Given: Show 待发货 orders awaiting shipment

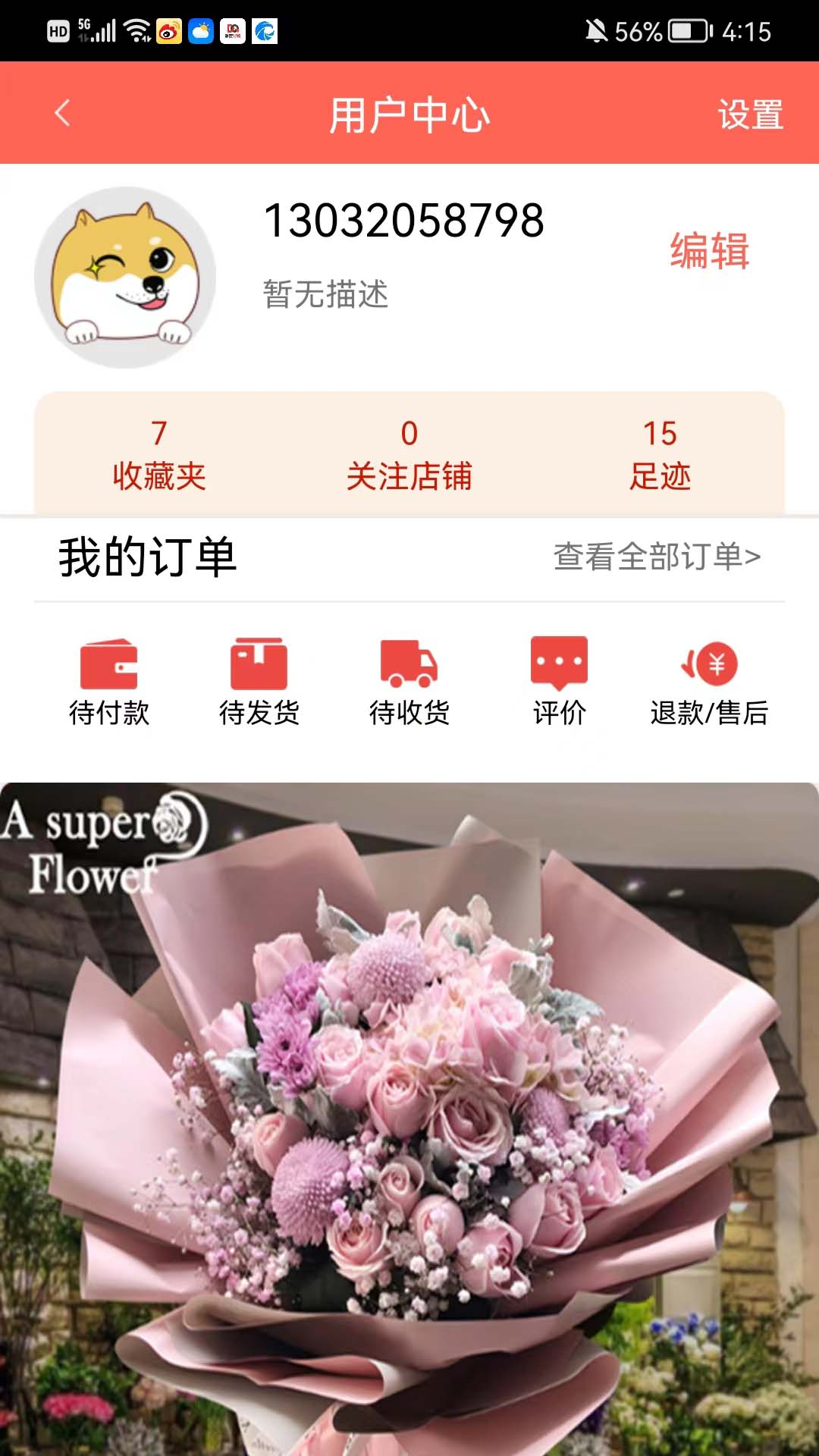Looking at the screenshot, I should pyautogui.click(x=259, y=682).
